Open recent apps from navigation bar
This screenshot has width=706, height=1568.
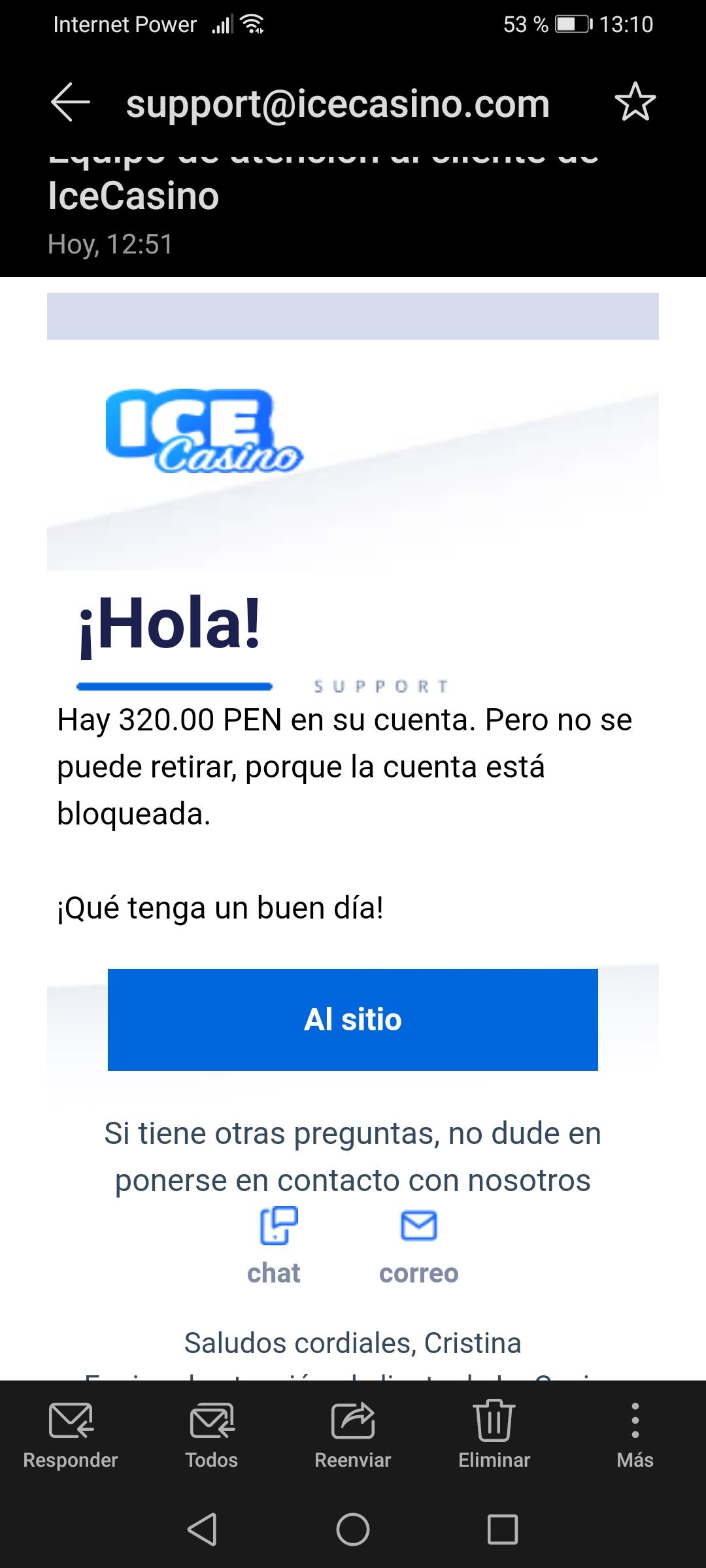pos(503,1529)
